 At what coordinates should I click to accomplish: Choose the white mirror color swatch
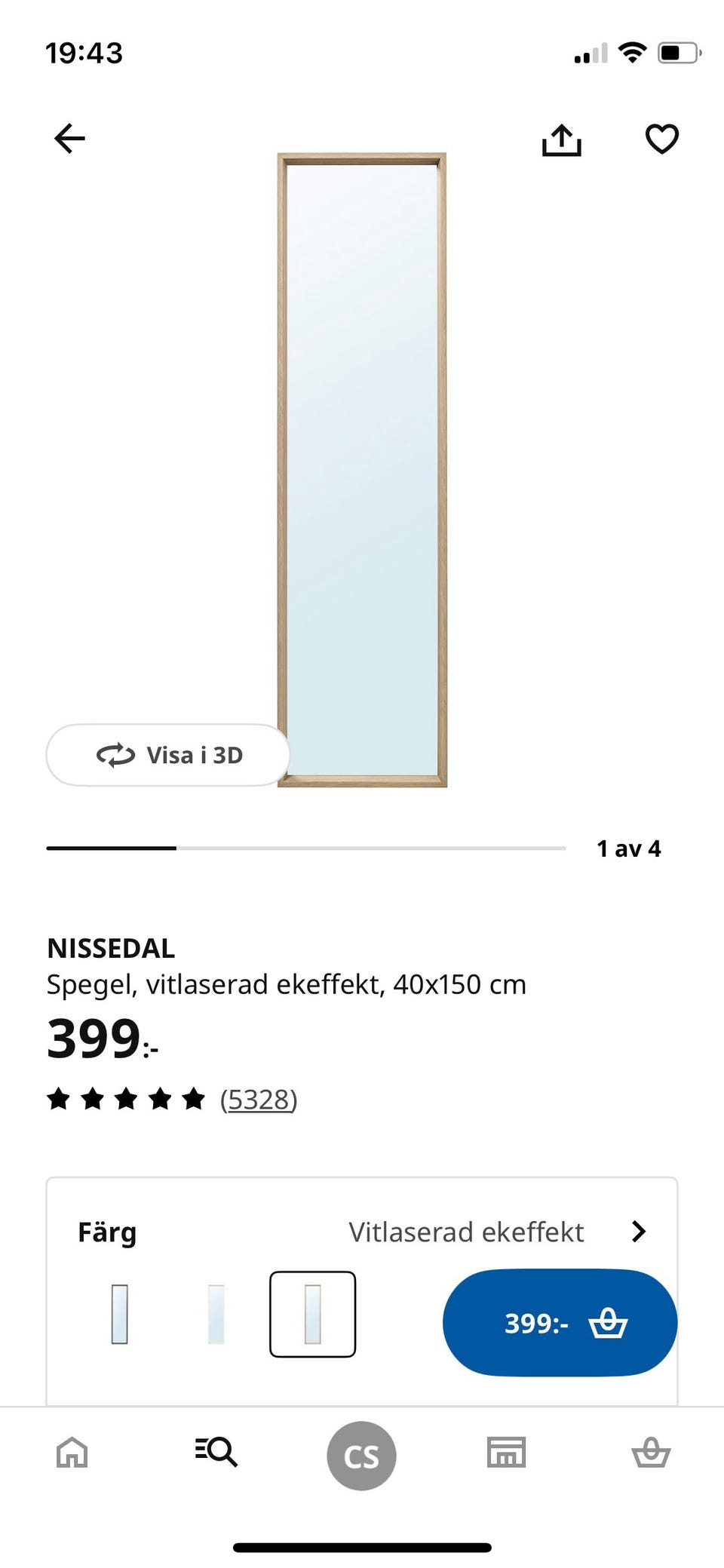point(216,1315)
